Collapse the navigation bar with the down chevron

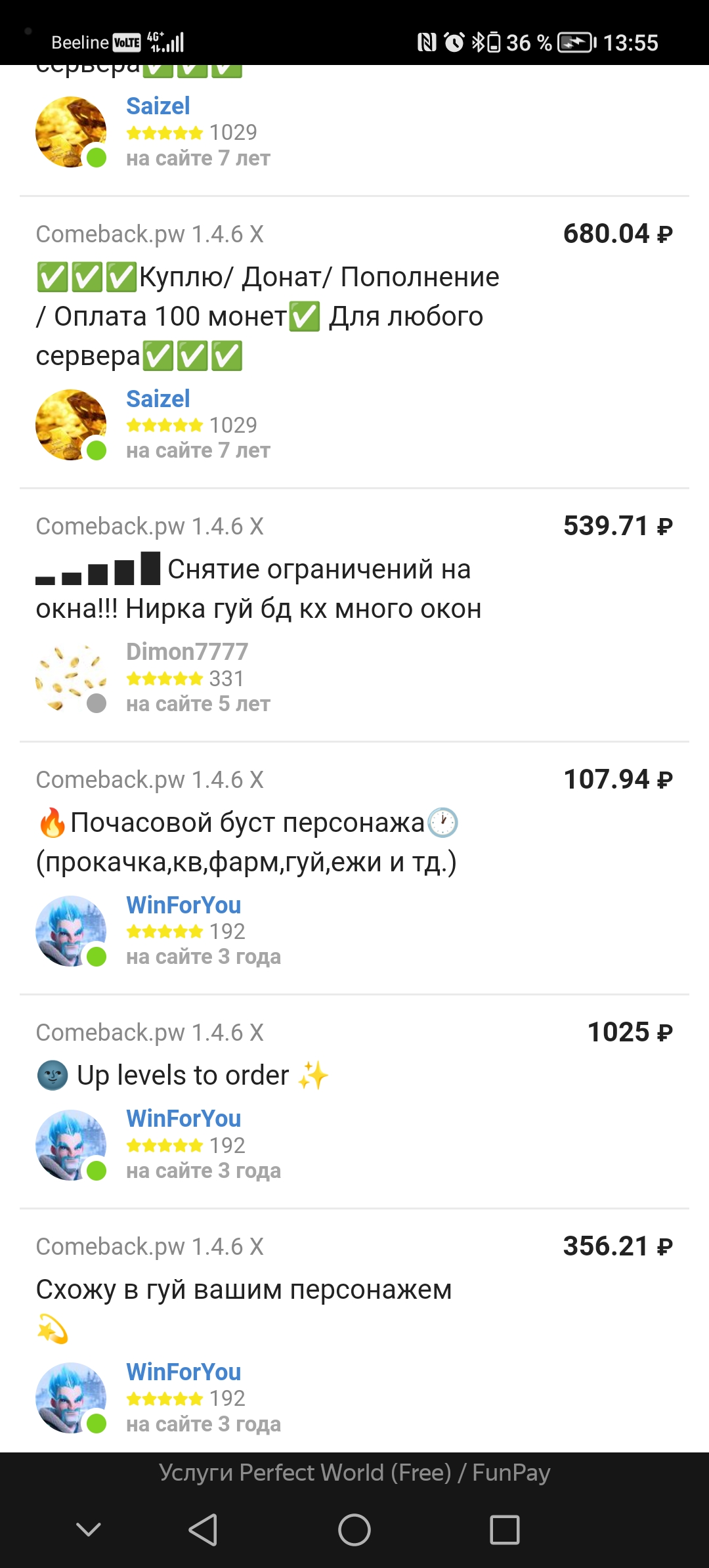(x=89, y=1530)
